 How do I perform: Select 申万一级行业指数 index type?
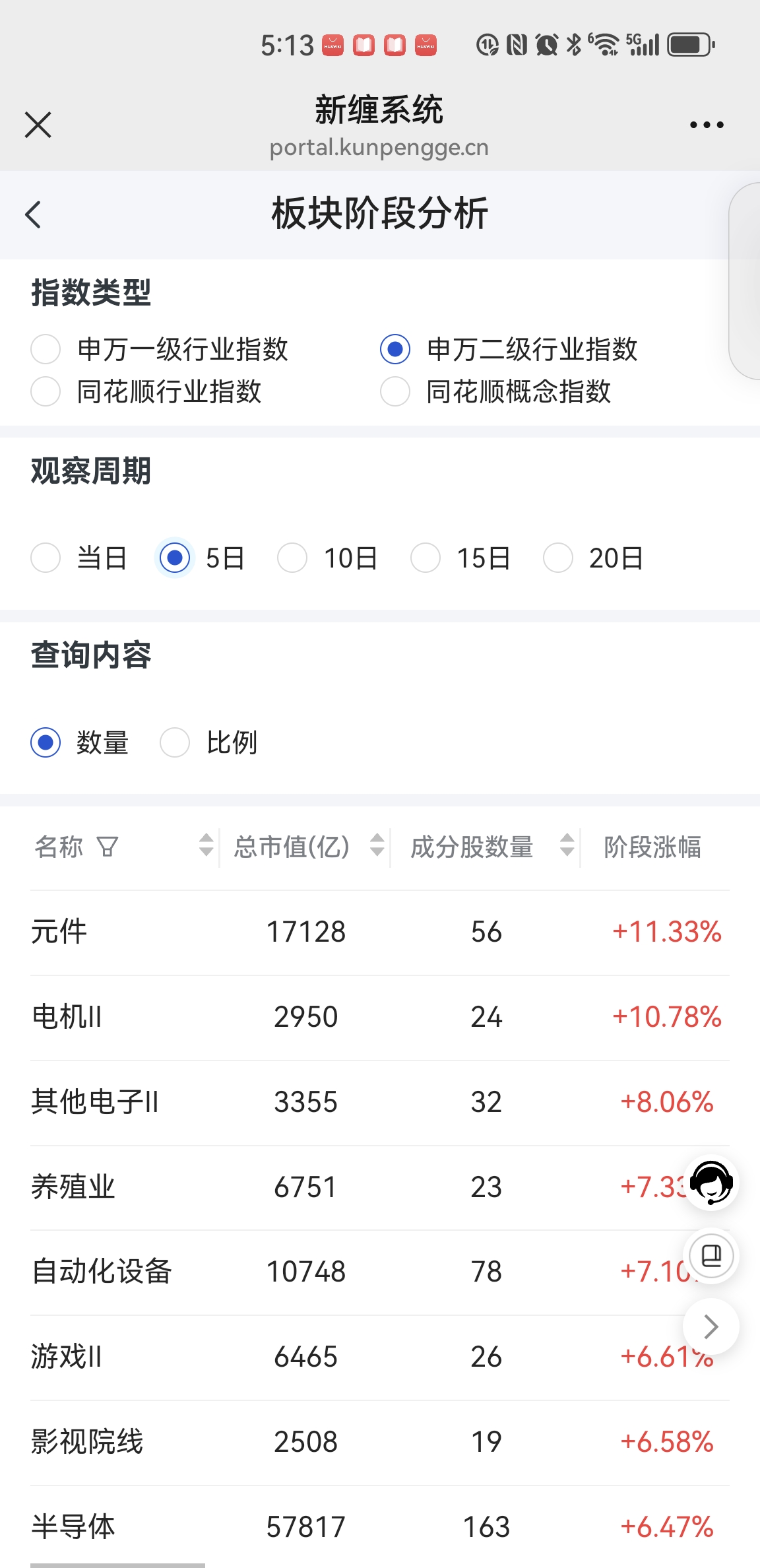click(46, 349)
